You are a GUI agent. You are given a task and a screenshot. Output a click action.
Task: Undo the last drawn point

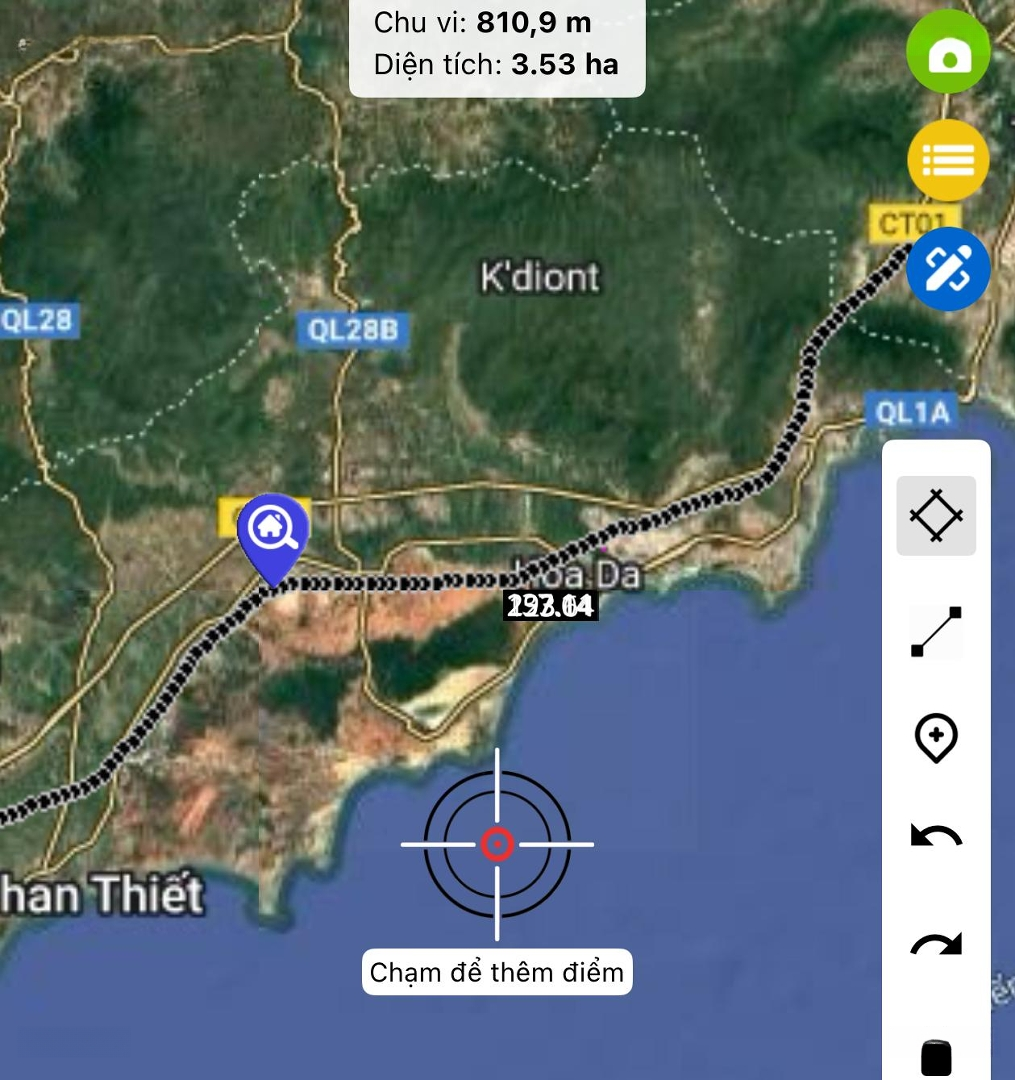[936, 836]
